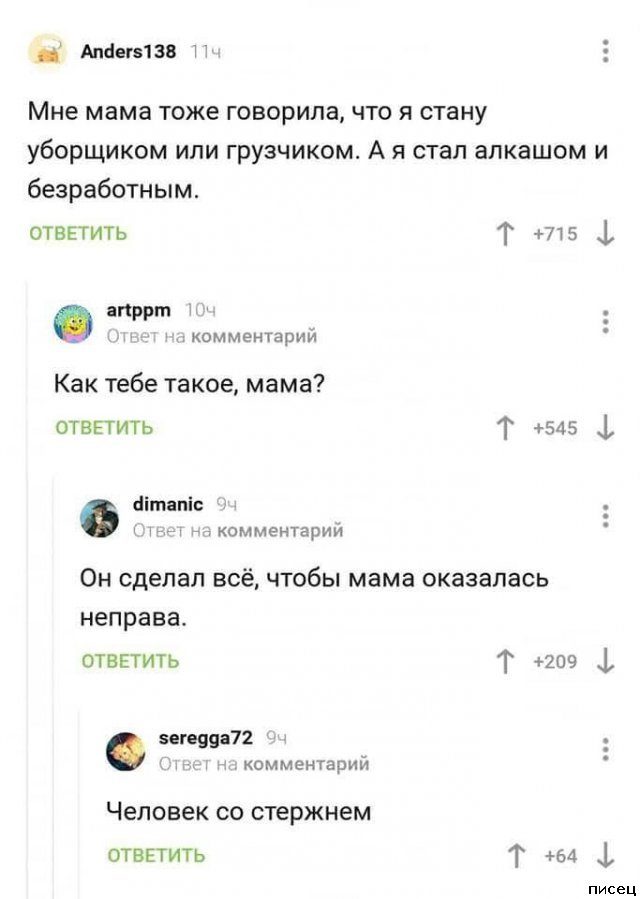Open overflow menu on seregga72's comment
This screenshot has width=640, height=899.
(605, 750)
